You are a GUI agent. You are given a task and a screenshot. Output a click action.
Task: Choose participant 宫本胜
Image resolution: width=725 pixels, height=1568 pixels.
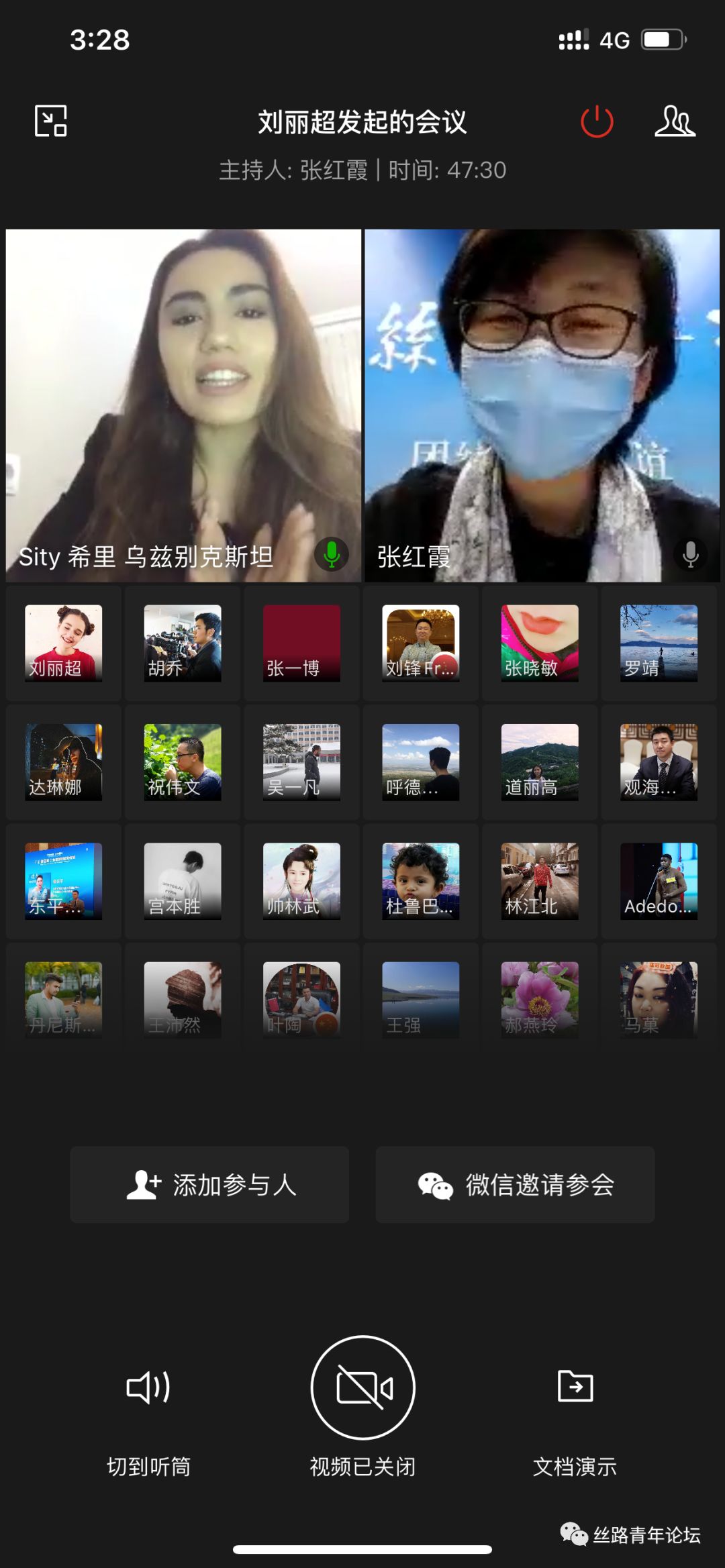(x=183, y=880)
